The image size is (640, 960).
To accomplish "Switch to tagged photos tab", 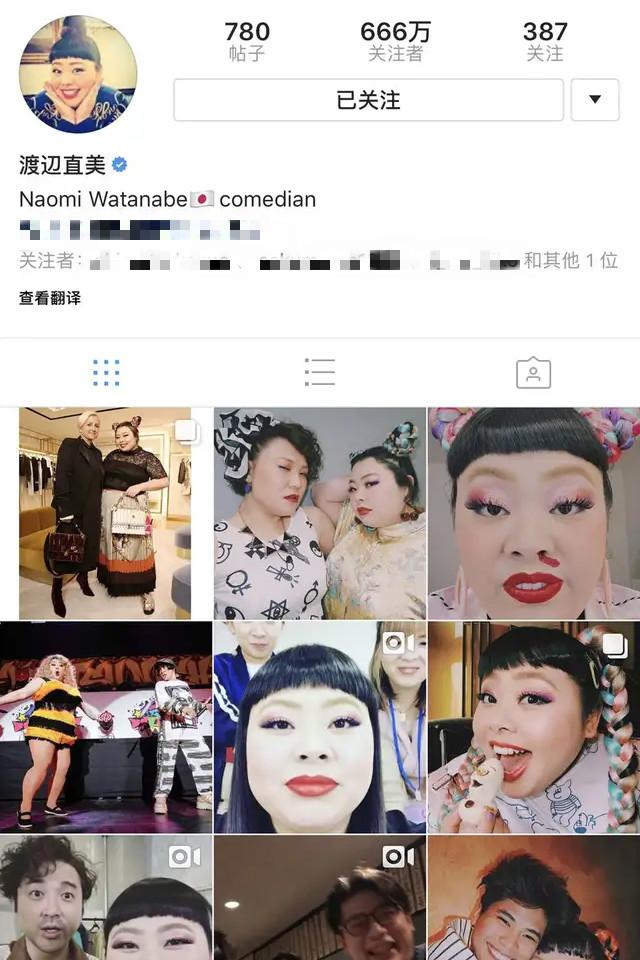I will [533, 373].
